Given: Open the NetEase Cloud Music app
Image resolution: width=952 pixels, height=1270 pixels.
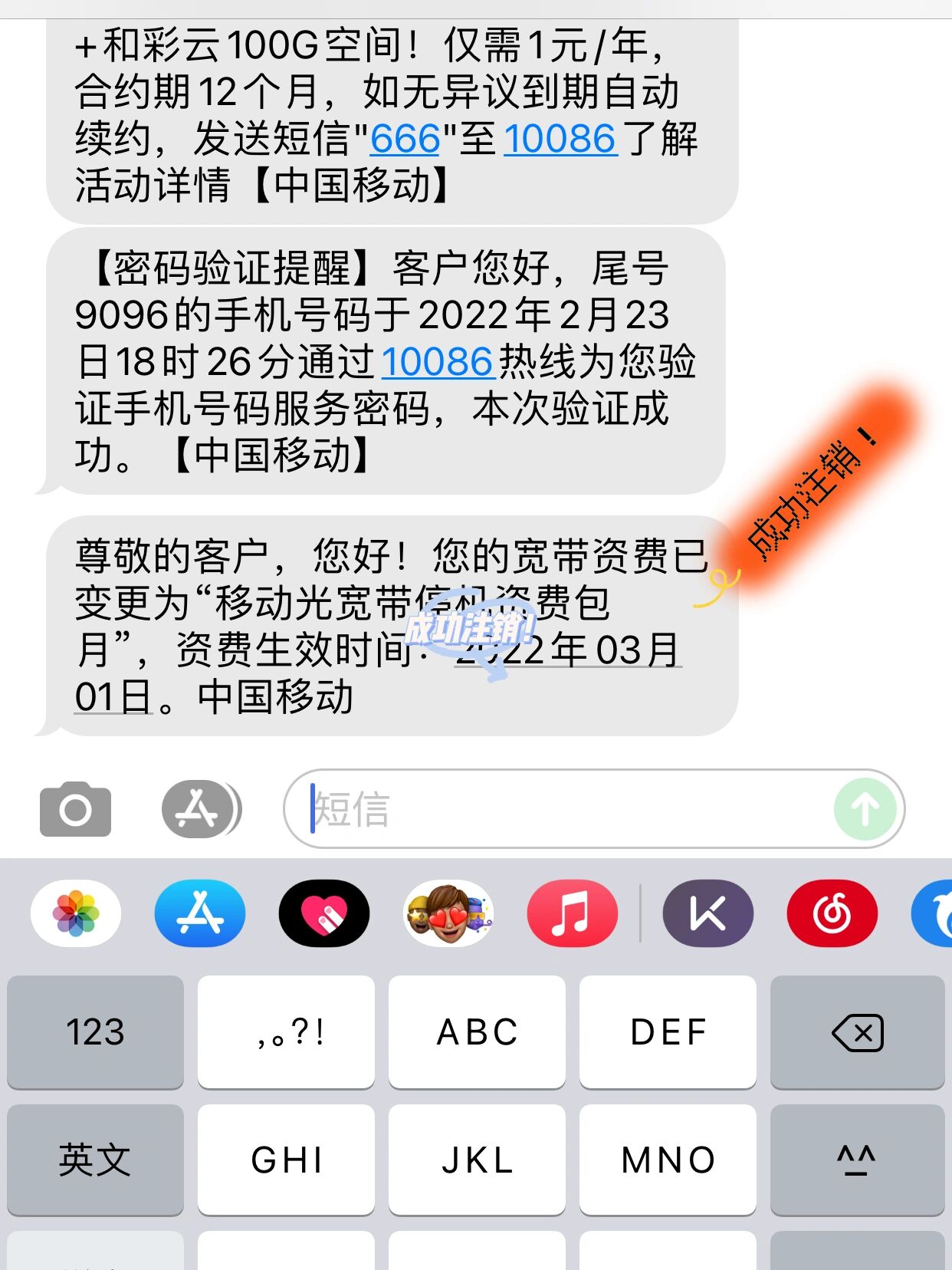Looking at the screenshot, I should (832, 913).
